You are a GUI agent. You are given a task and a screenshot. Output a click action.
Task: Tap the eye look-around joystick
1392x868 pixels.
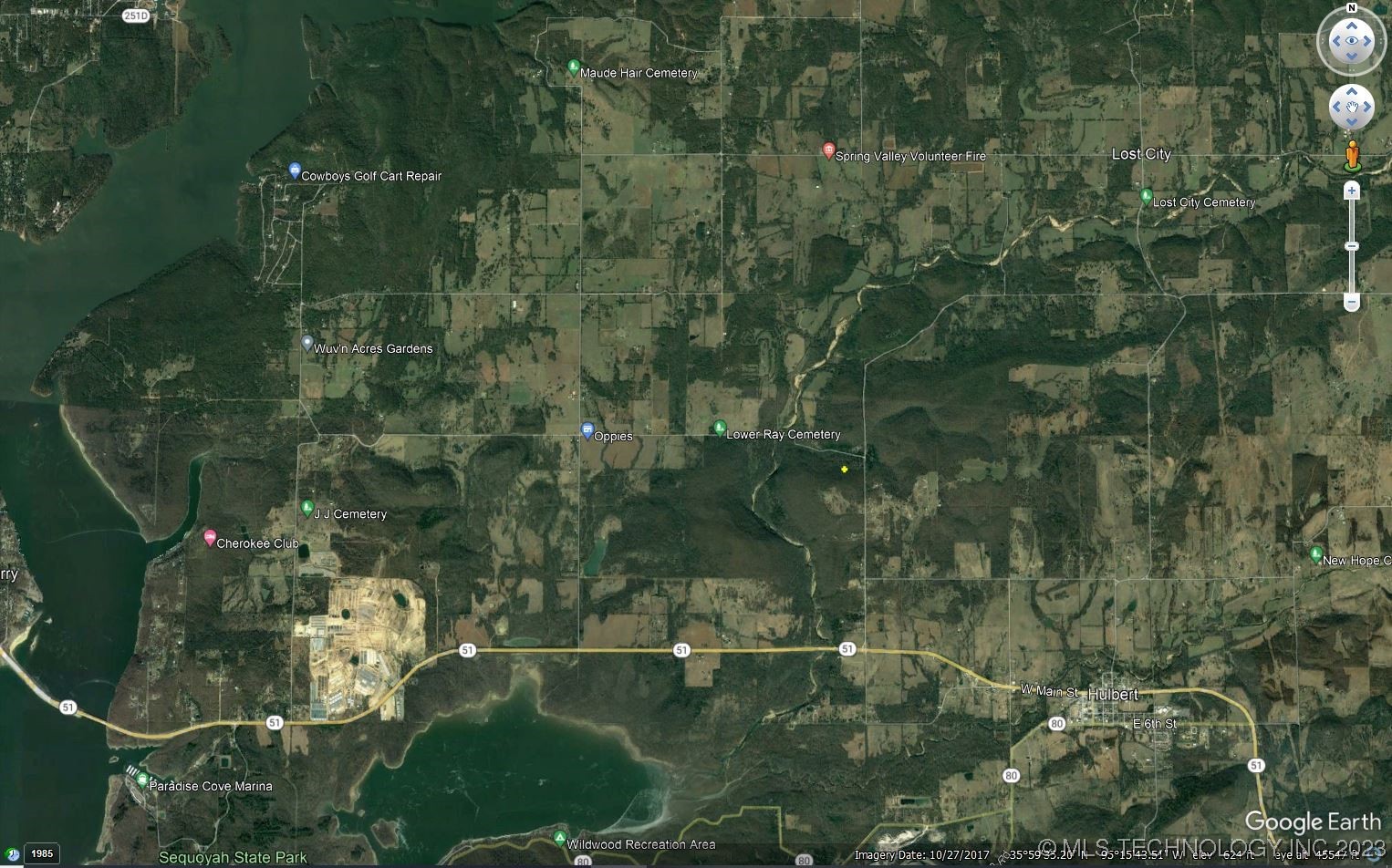pos(1351,41)
